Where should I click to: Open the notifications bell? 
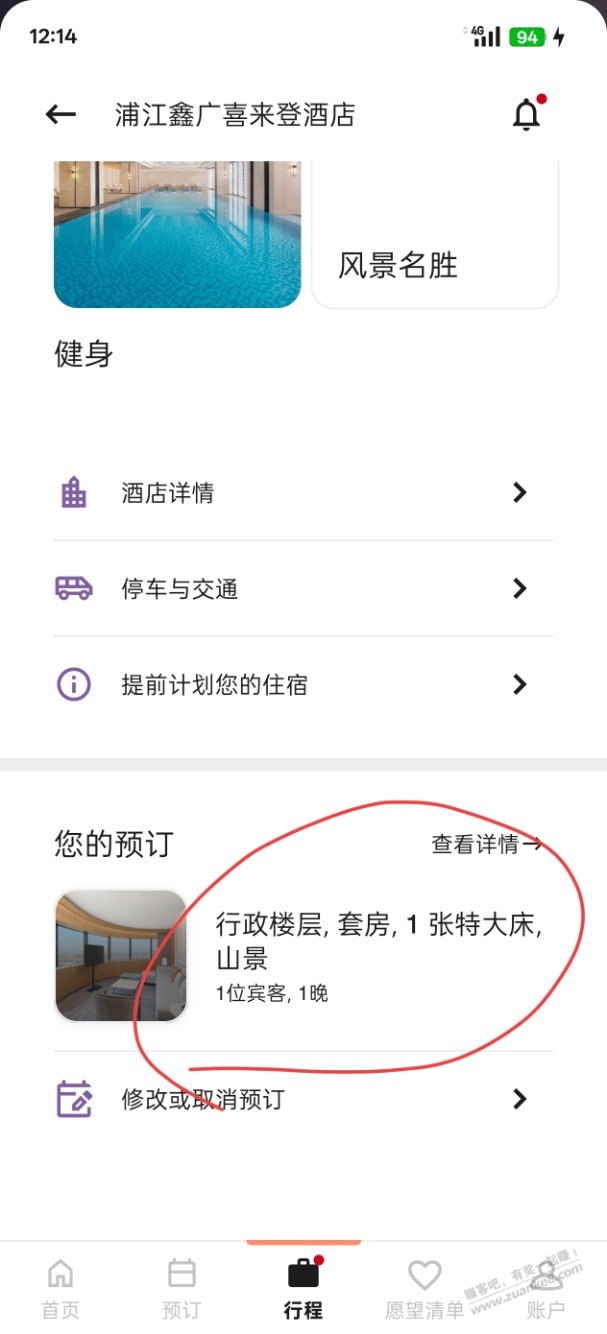(x=526, y=115)
